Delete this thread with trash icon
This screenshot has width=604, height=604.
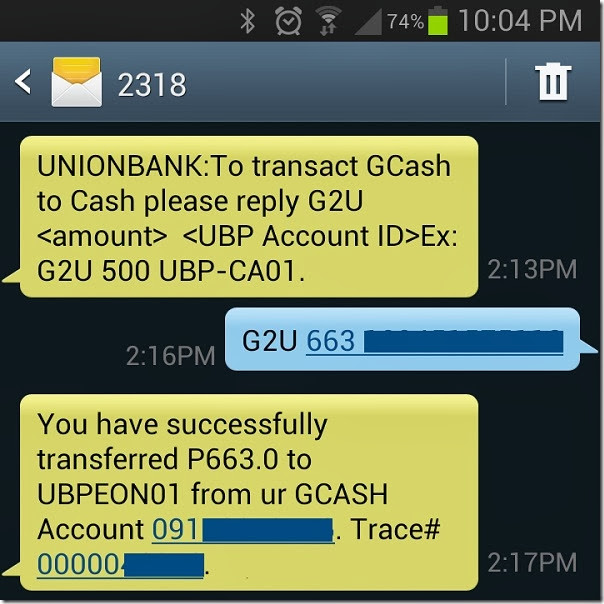(x=552, y=82)
